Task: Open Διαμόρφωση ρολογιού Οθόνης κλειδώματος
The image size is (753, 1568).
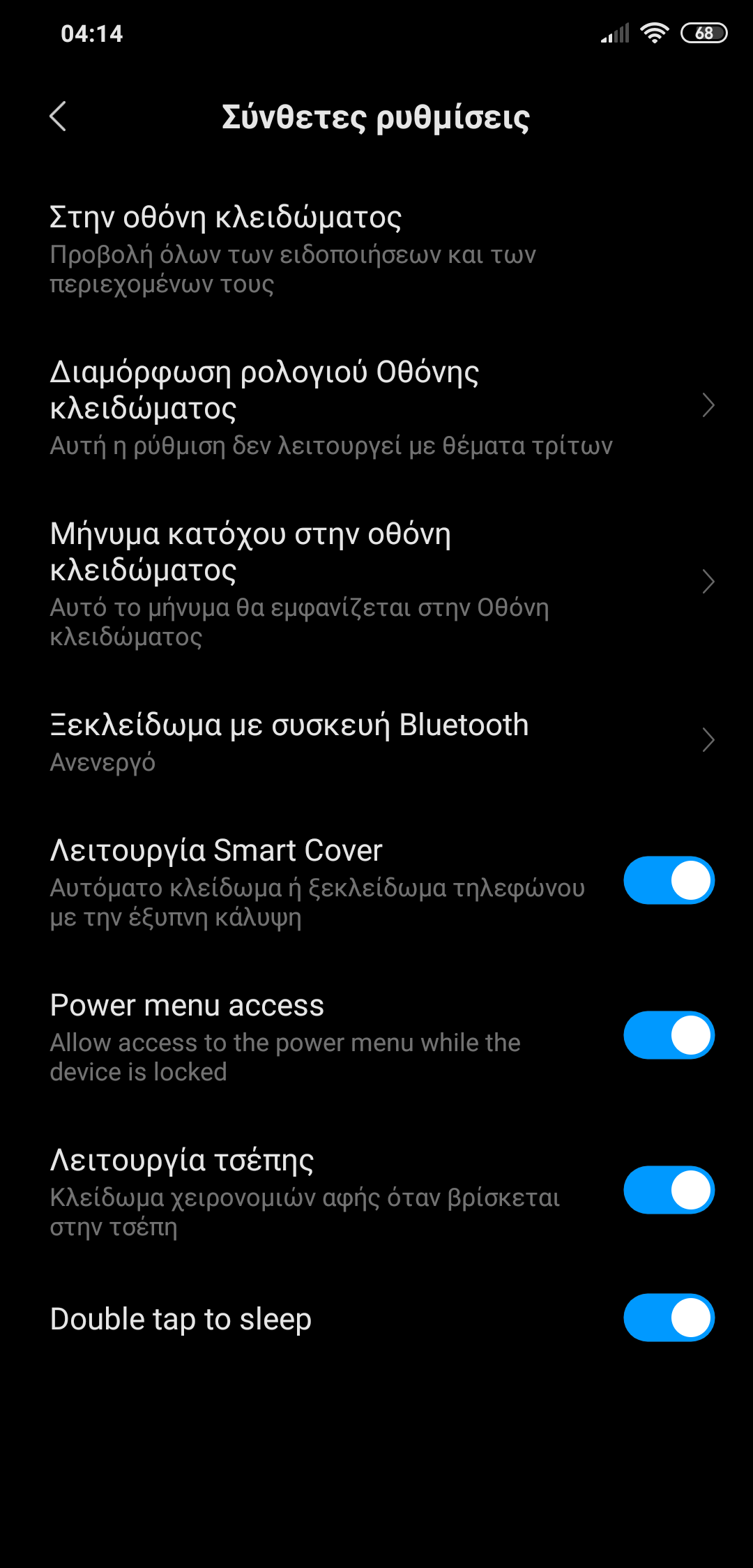Action: [376, 407]
